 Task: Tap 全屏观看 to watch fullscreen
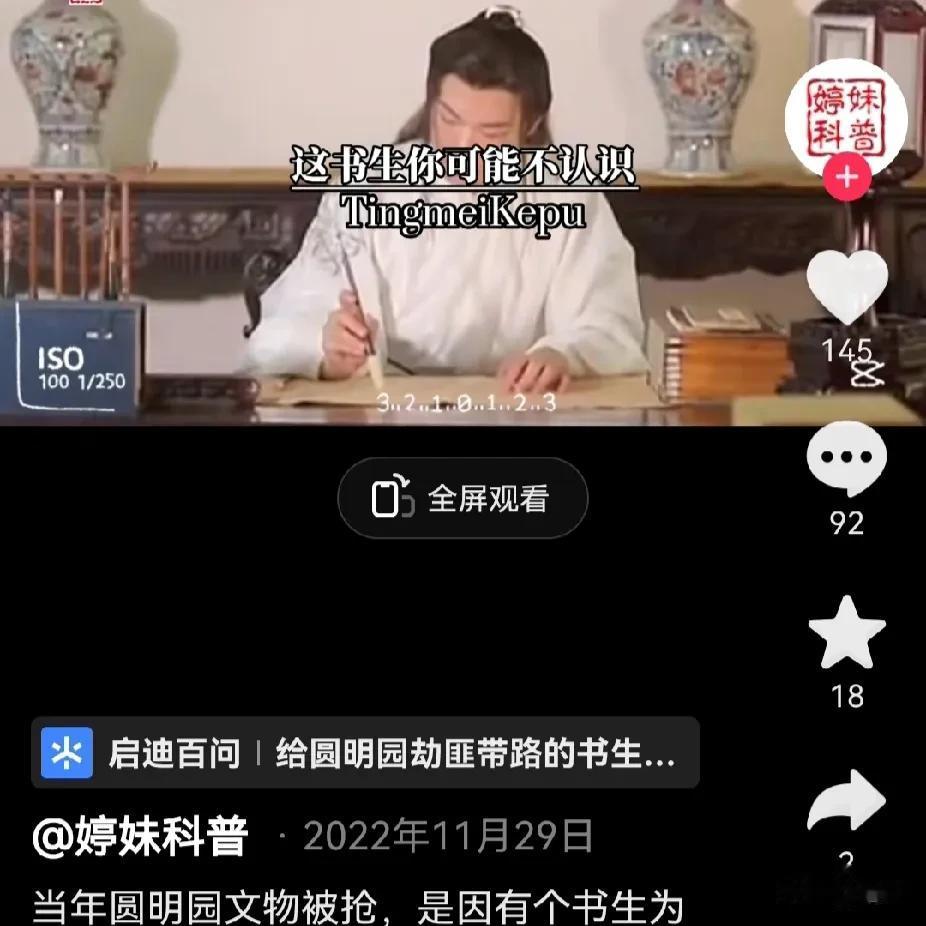coord(463,499)
